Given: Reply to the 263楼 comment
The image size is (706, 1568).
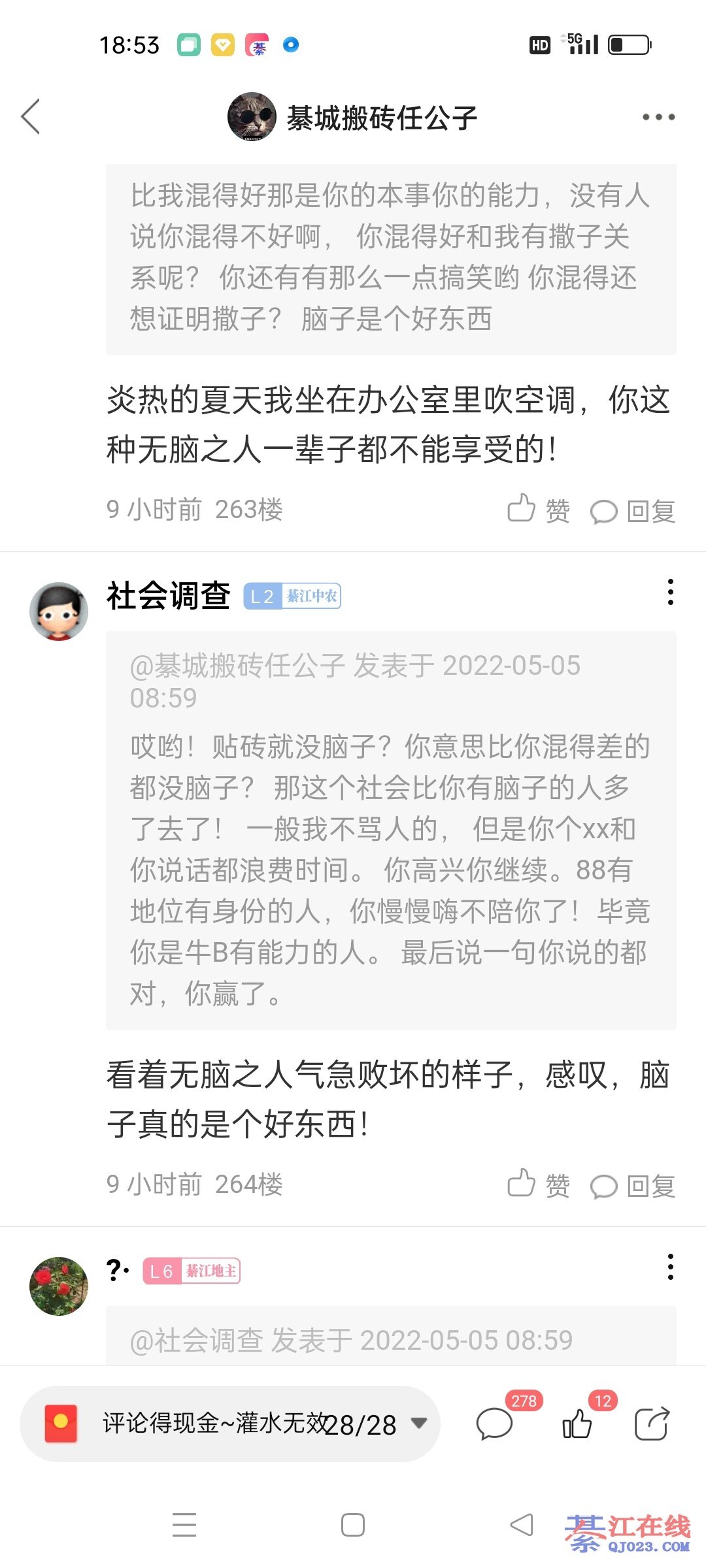Looking at the screenshot, I should 633,511.
